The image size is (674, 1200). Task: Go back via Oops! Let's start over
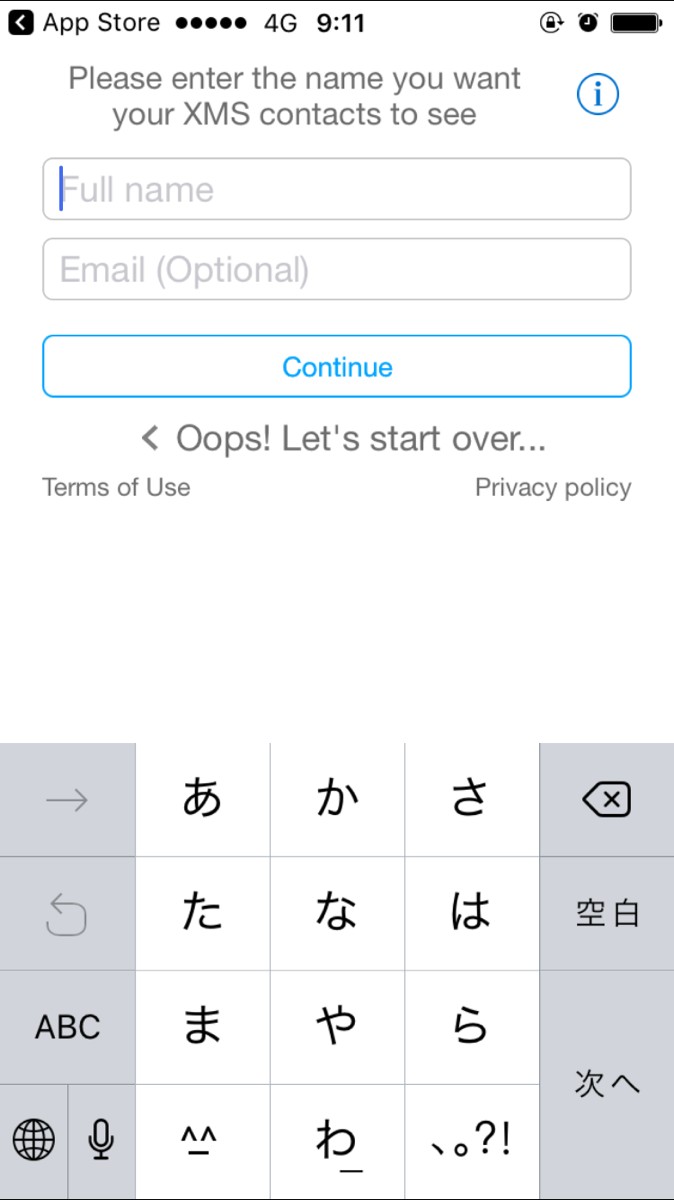(344, 438)
